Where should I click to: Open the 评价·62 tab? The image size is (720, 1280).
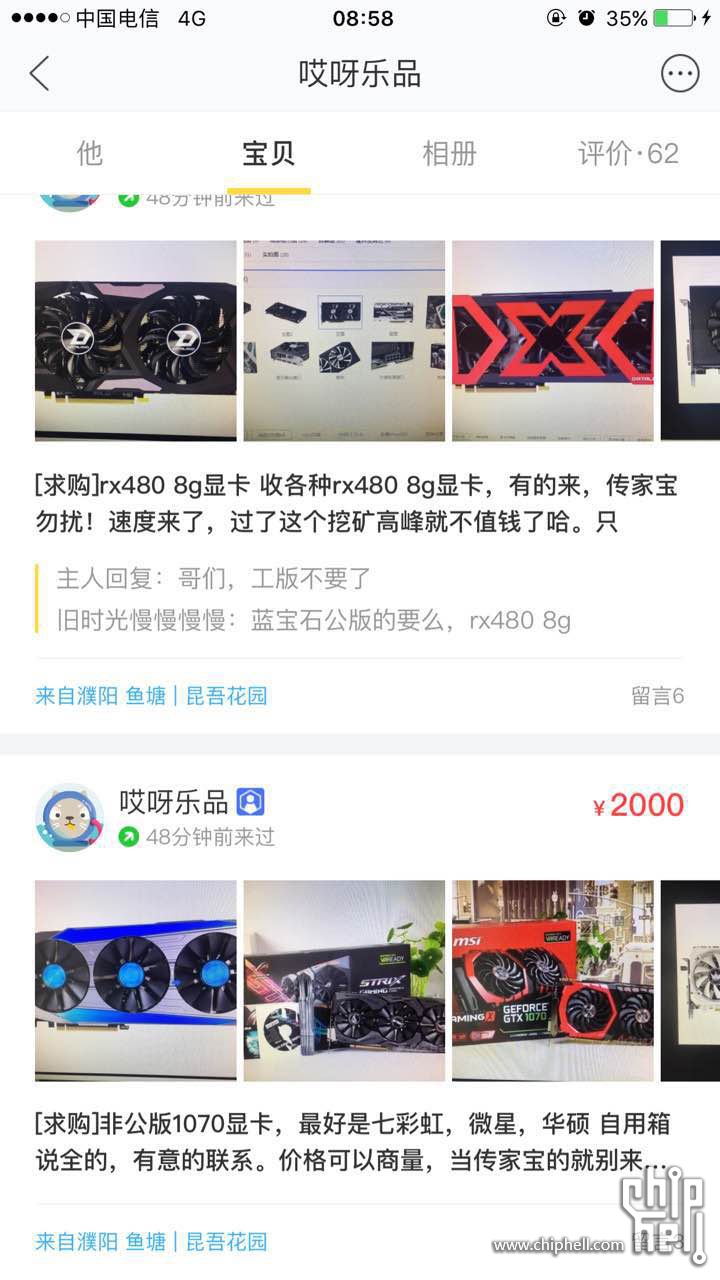628,153
